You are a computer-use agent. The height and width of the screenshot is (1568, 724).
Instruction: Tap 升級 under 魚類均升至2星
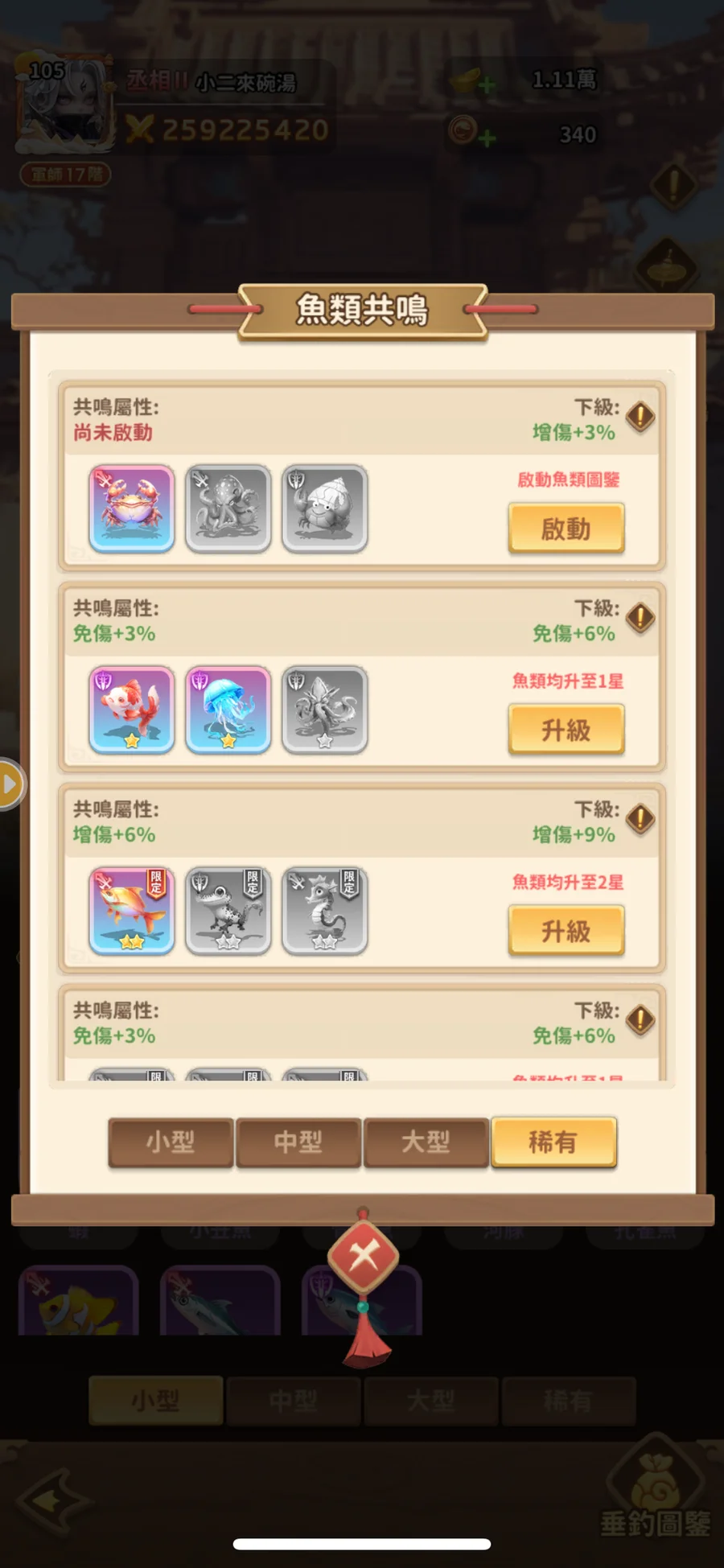[x=566, y=930]
